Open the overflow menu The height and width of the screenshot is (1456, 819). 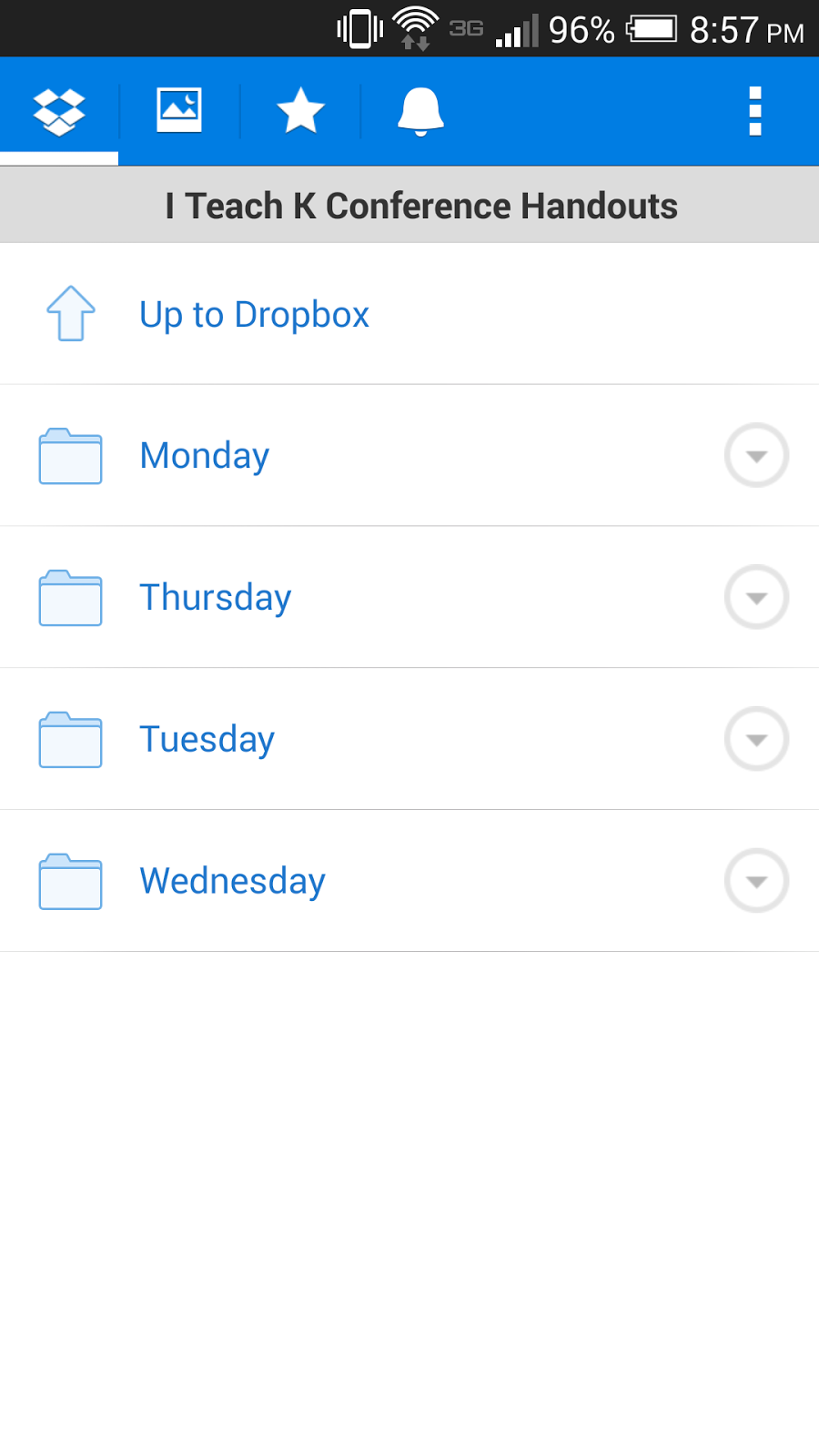click(x=754, y=112)
